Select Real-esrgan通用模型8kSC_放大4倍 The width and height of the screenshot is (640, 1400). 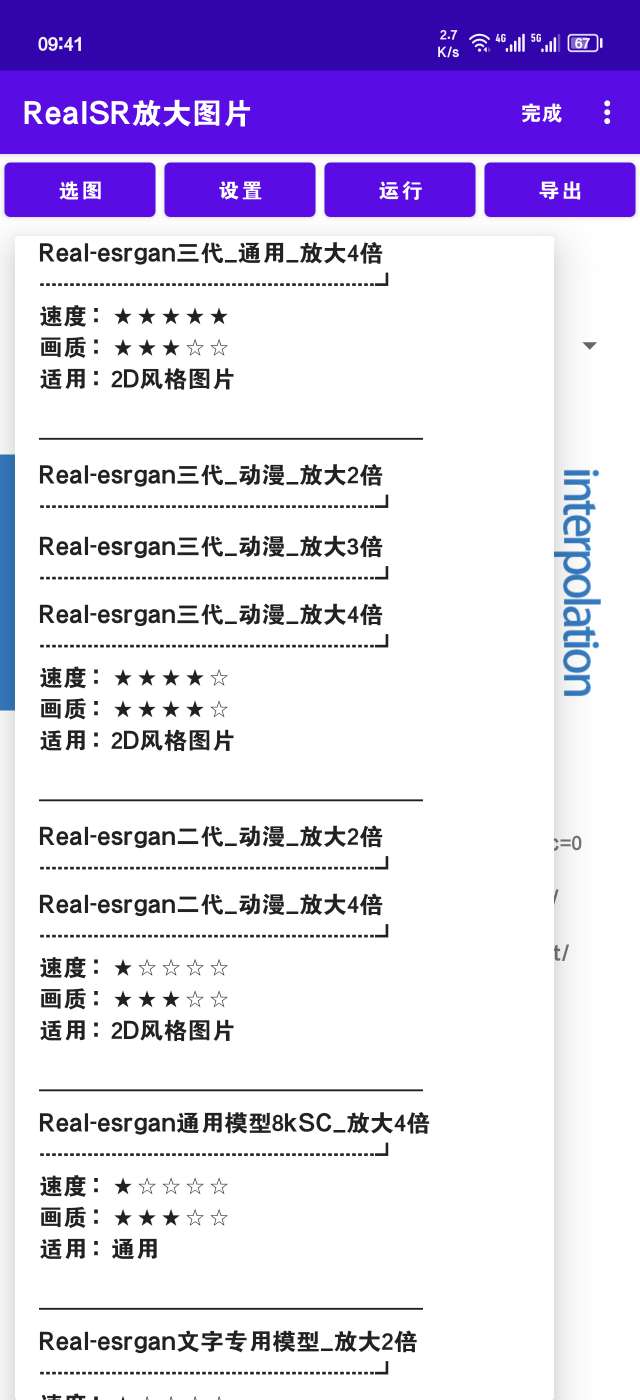pyautogui.click(x=233, y=1123)
